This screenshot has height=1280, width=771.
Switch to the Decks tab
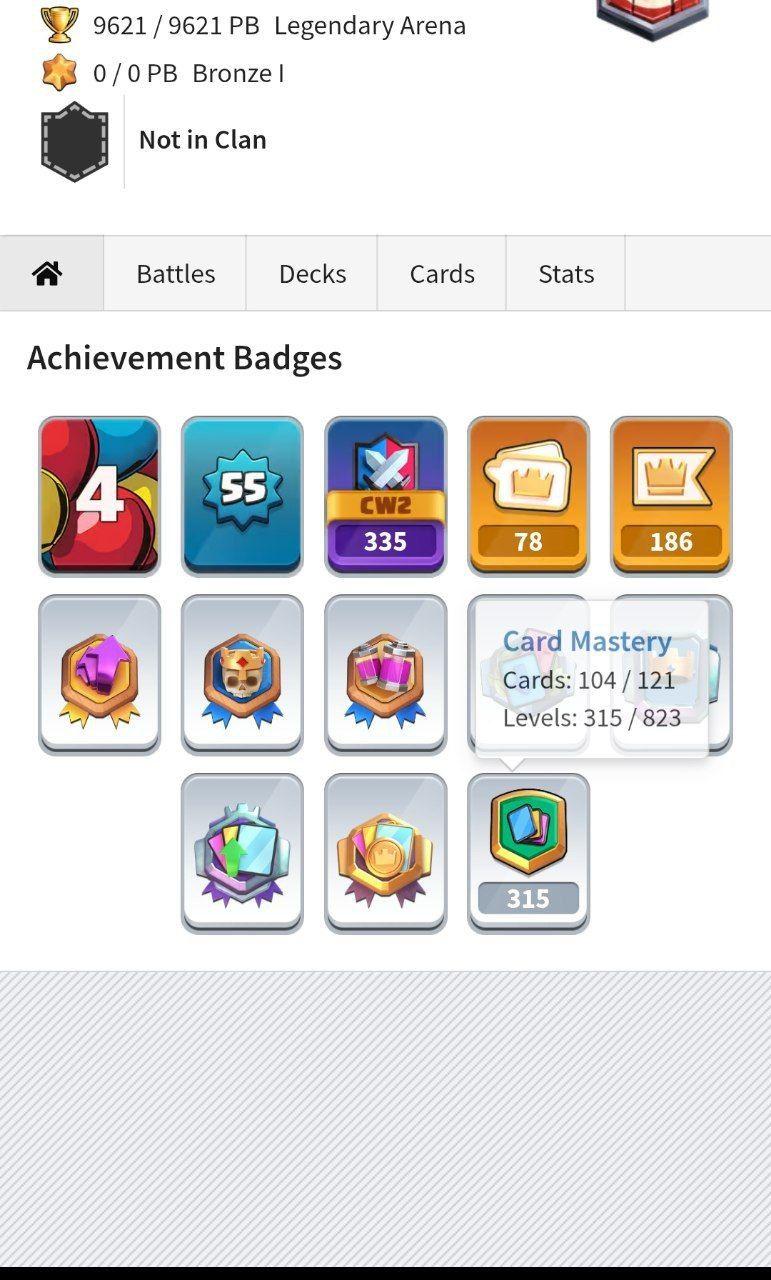coord(312,273)
